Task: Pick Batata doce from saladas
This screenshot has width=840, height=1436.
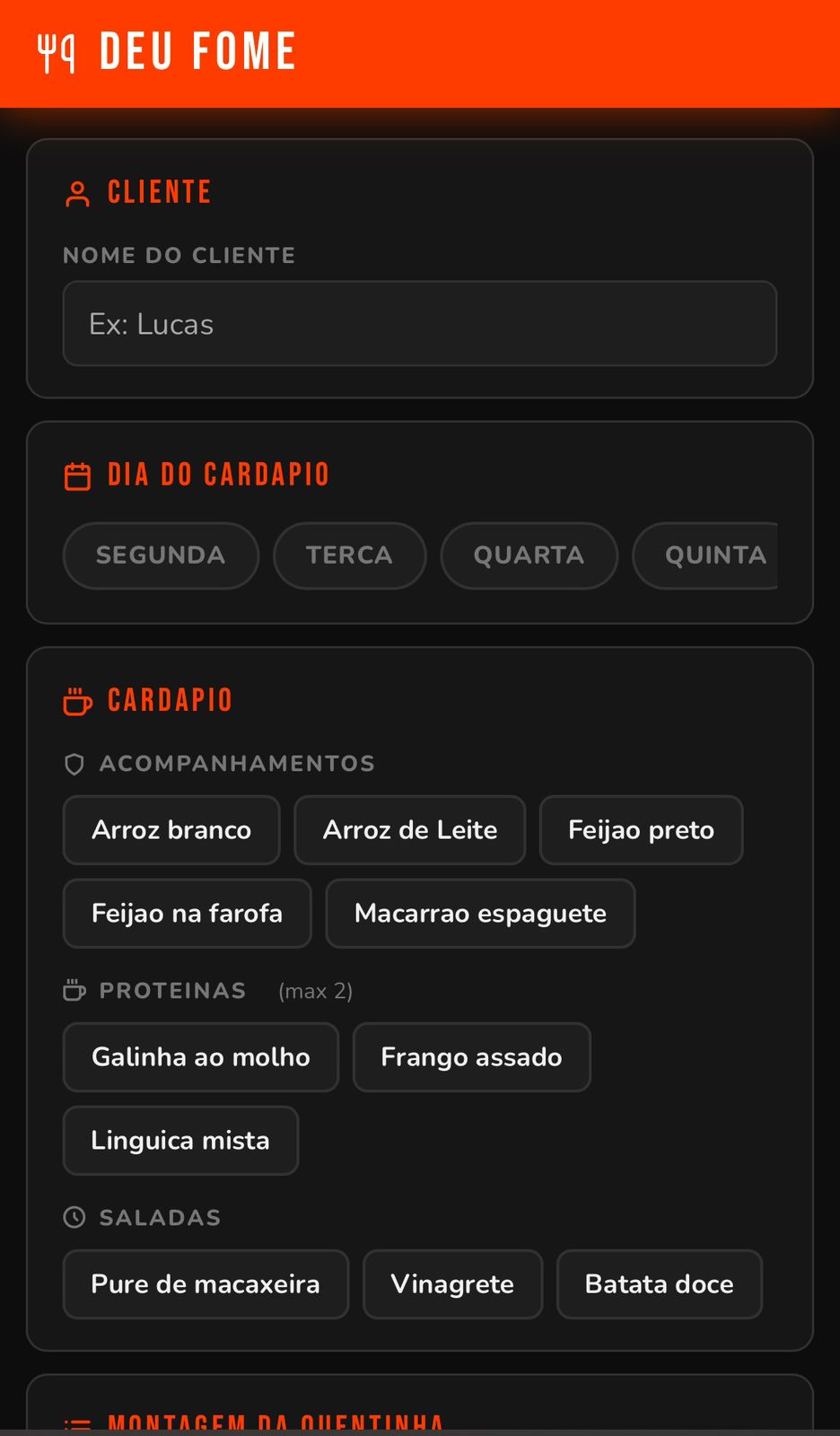Action: click(x=659, y=1284)
